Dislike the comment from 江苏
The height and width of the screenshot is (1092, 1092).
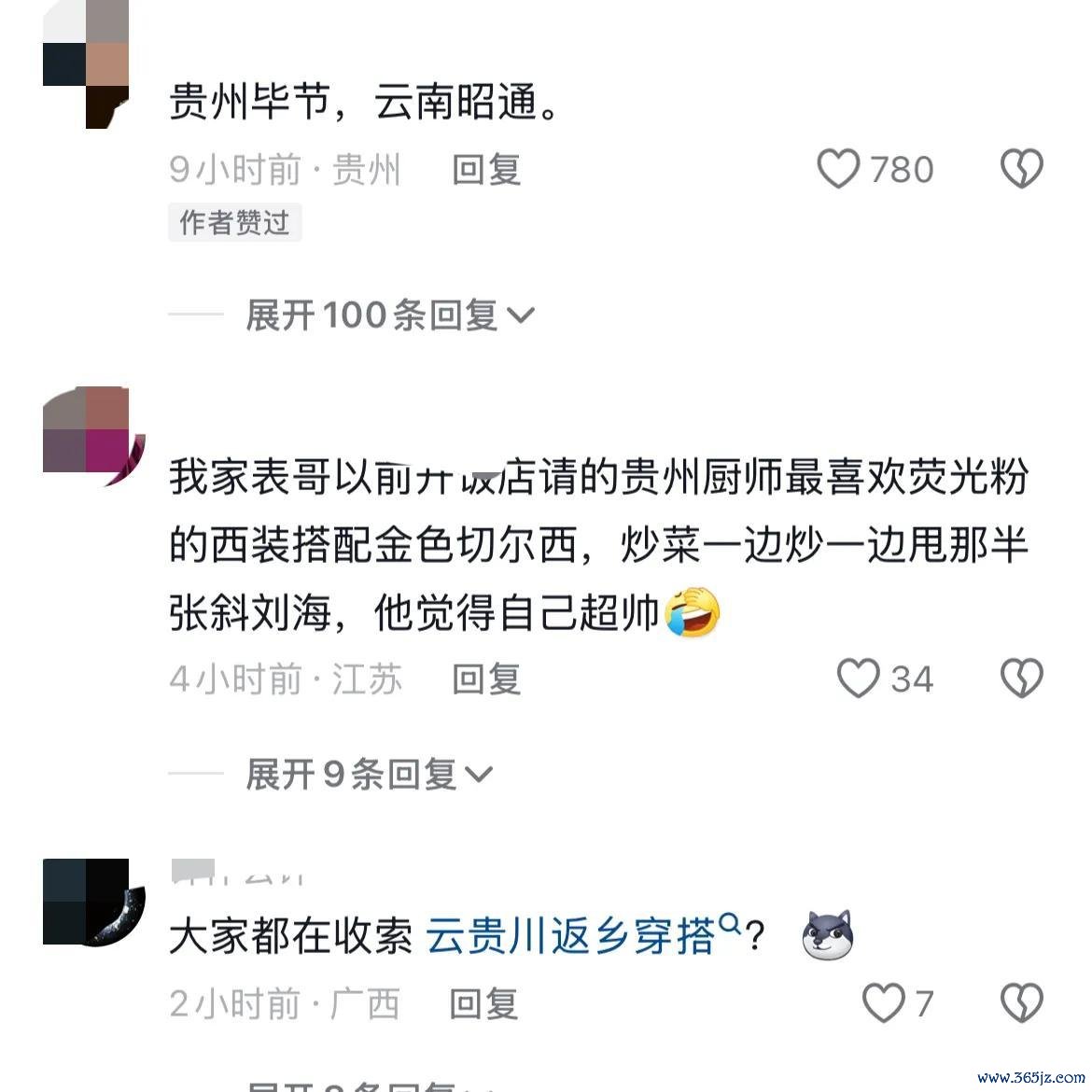click(1021, 679)
